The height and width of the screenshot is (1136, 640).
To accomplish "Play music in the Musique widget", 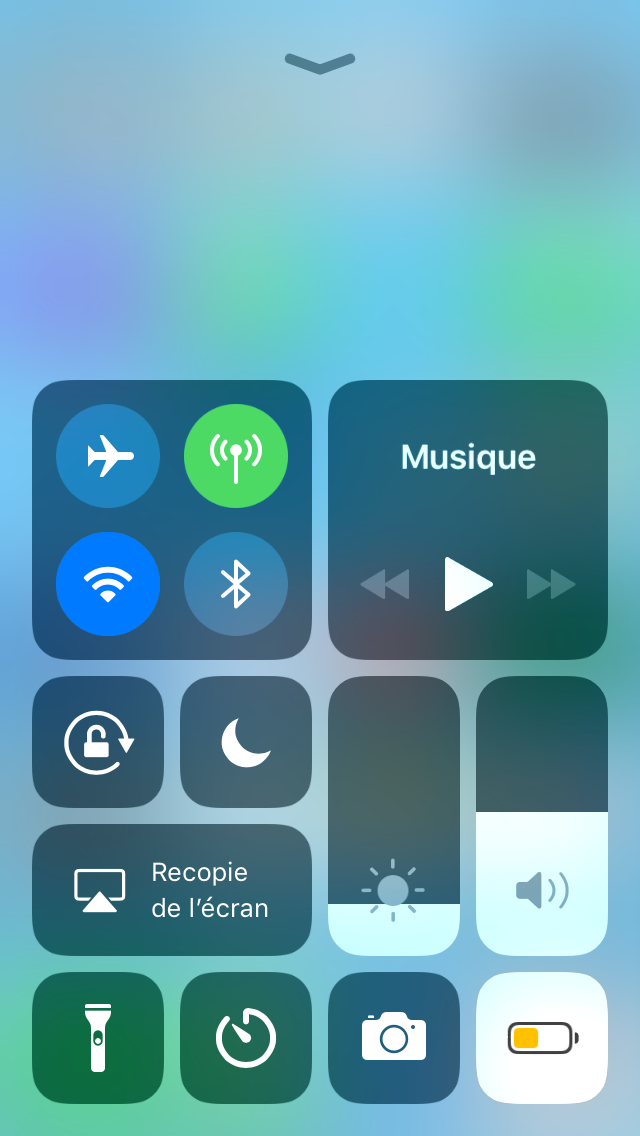I will [x=468, y=584].
